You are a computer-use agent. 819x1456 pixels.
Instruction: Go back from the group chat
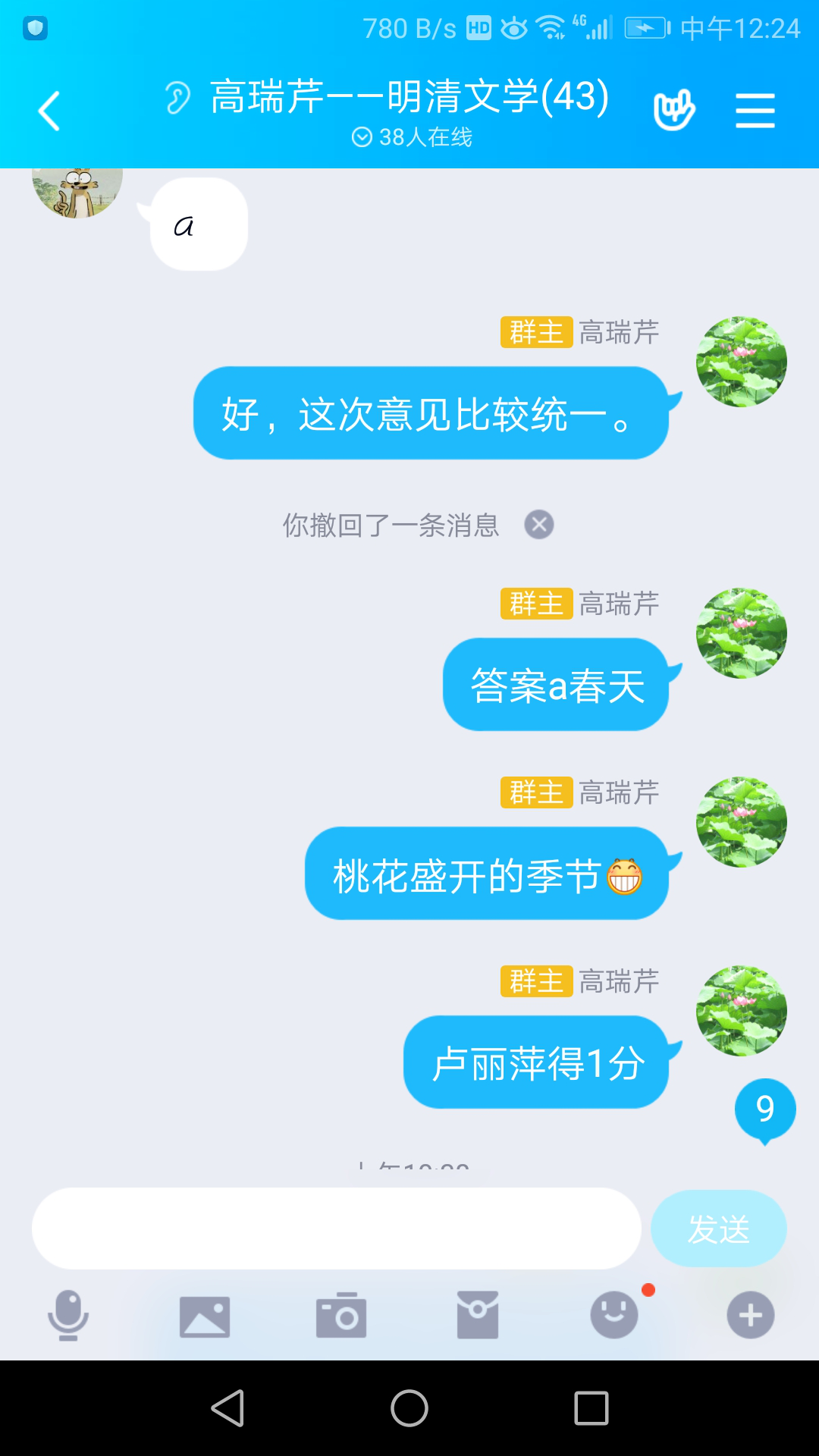click(x=50, y=111)
